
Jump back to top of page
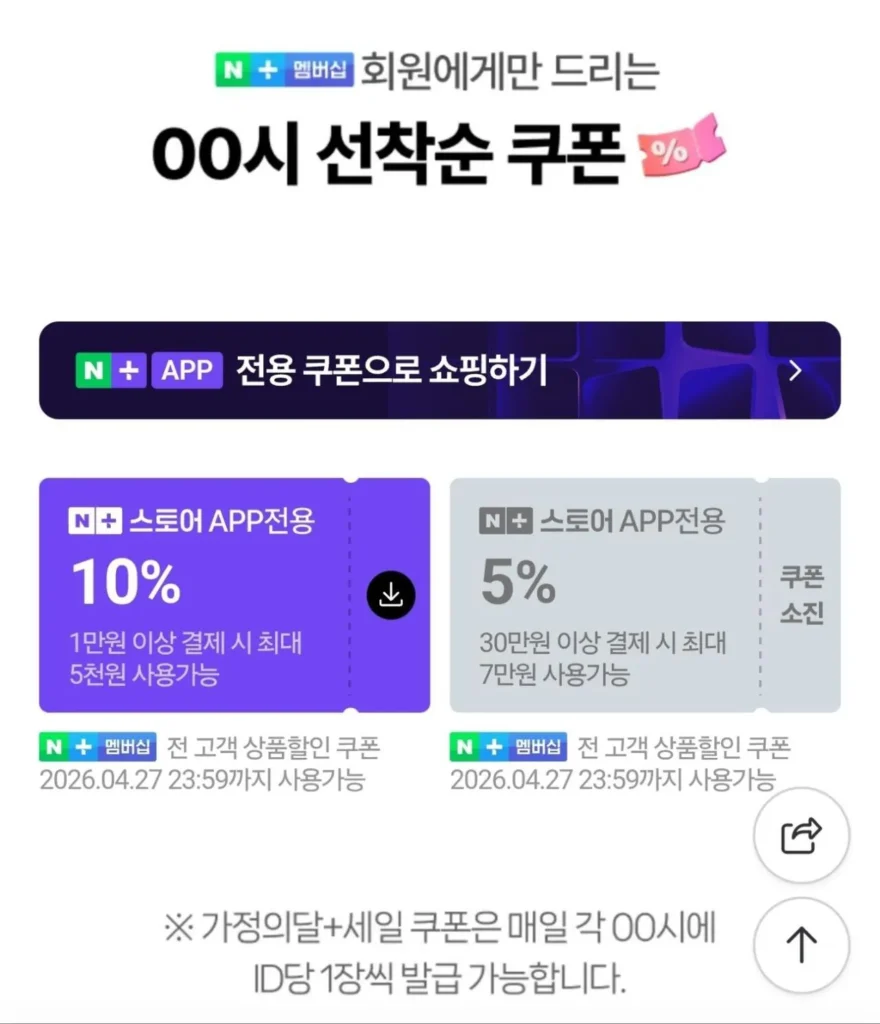pos(801,944)
